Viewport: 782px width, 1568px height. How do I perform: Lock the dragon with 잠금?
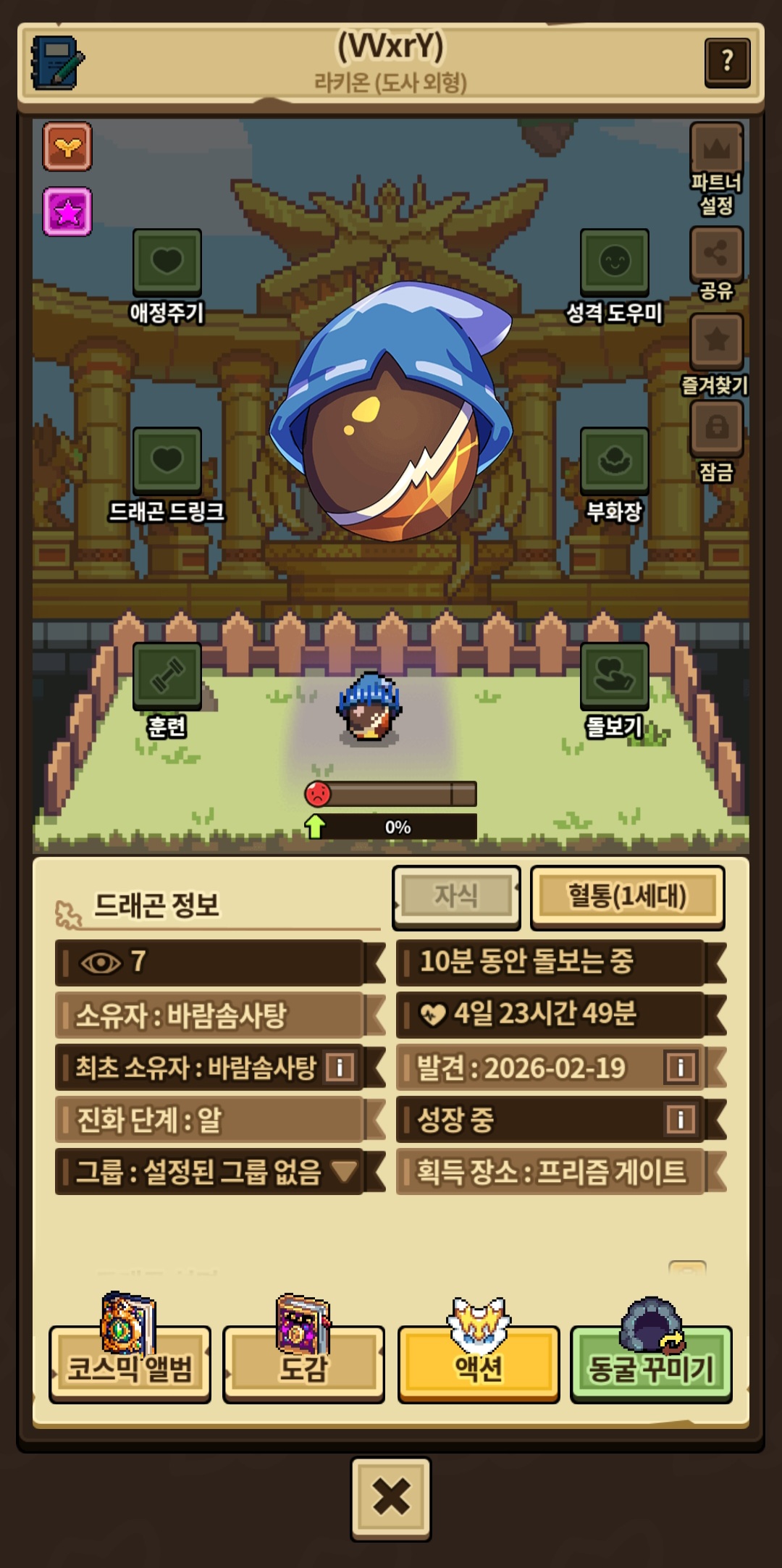pos(716,427)
